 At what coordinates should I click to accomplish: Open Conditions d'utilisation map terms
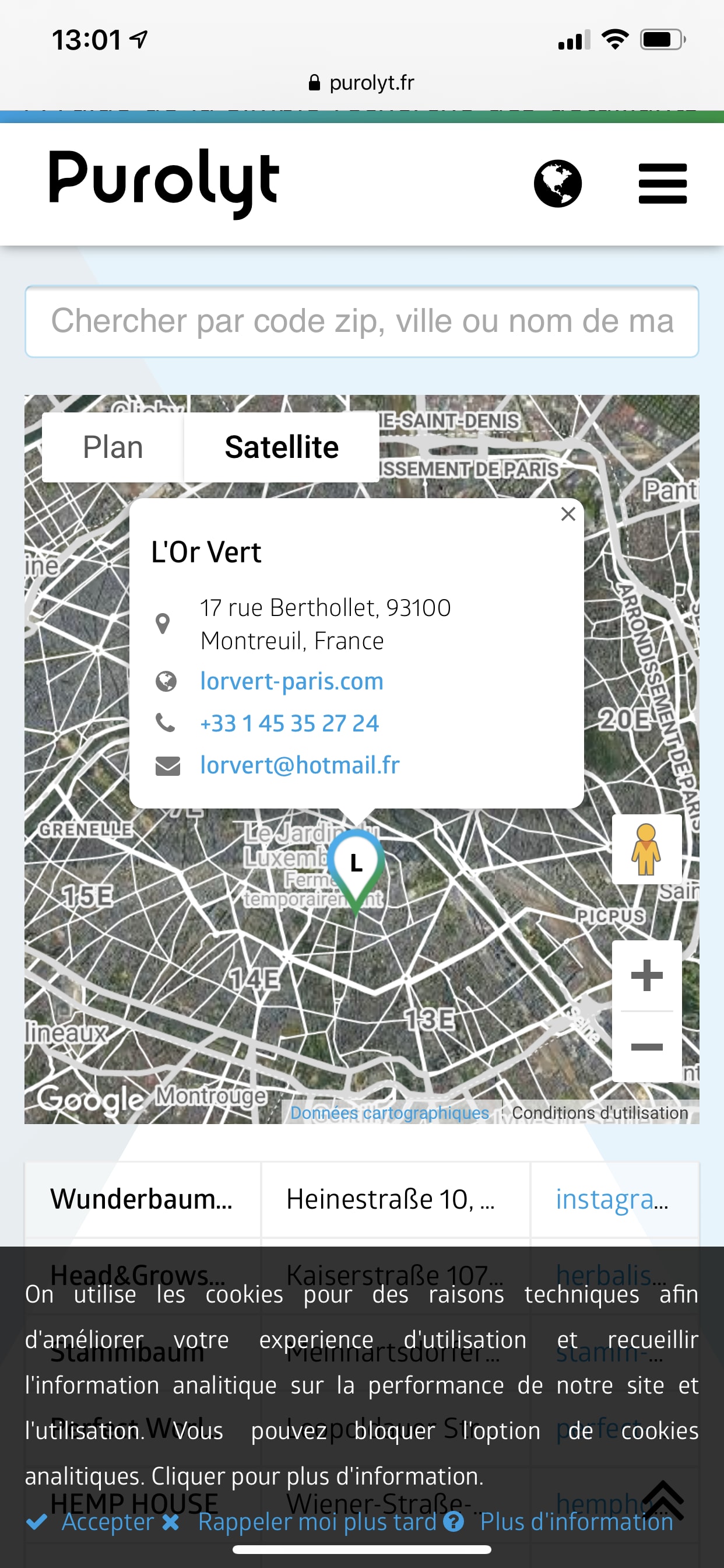[600, 1112]
